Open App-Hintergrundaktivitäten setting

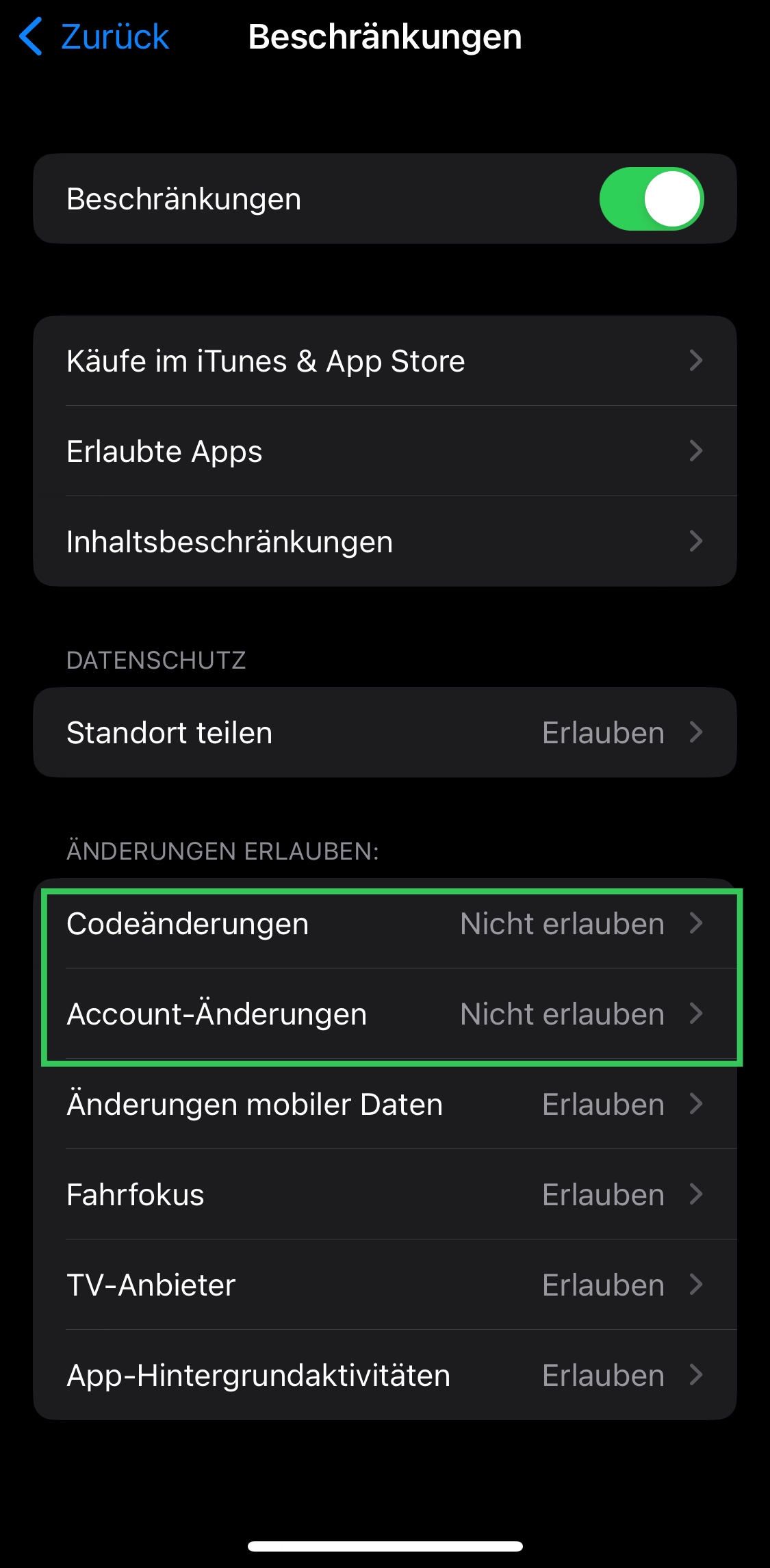(x=385, y=1375)
